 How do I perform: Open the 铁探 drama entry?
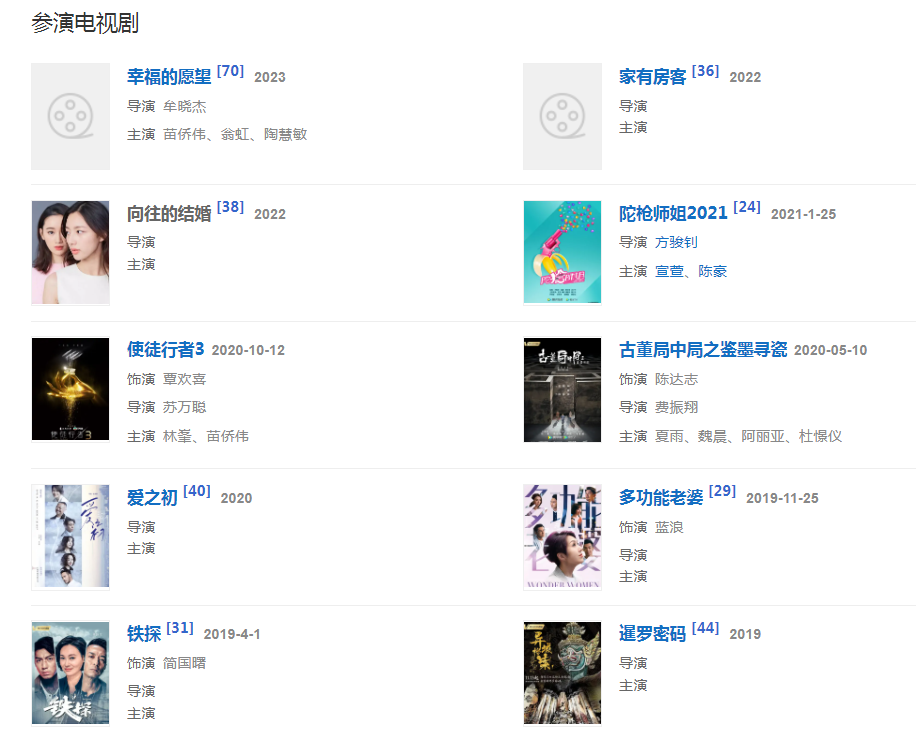coord(143,634)
